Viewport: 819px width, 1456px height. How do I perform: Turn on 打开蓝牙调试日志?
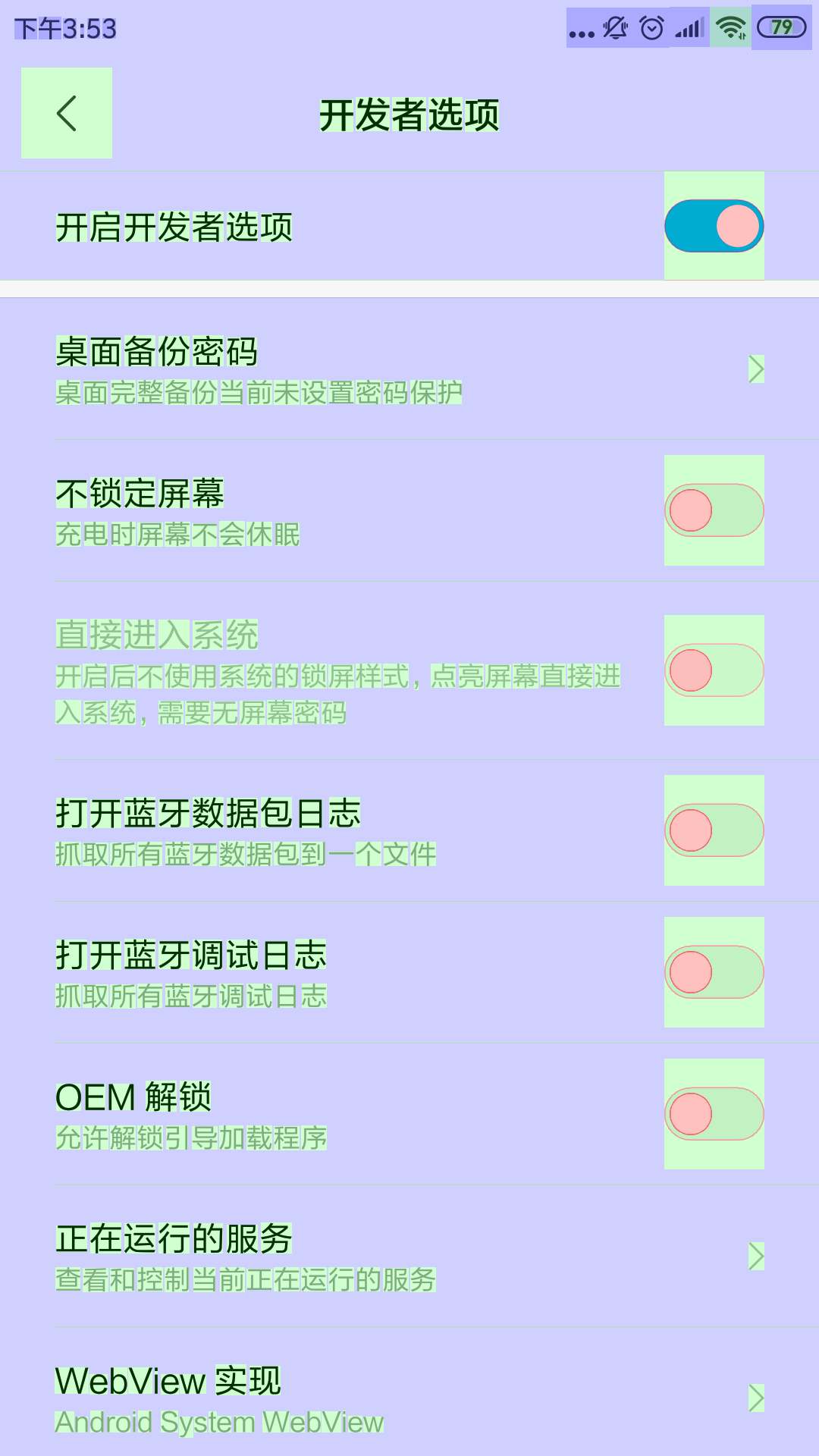pyautogui.click(x=714, y=972)
